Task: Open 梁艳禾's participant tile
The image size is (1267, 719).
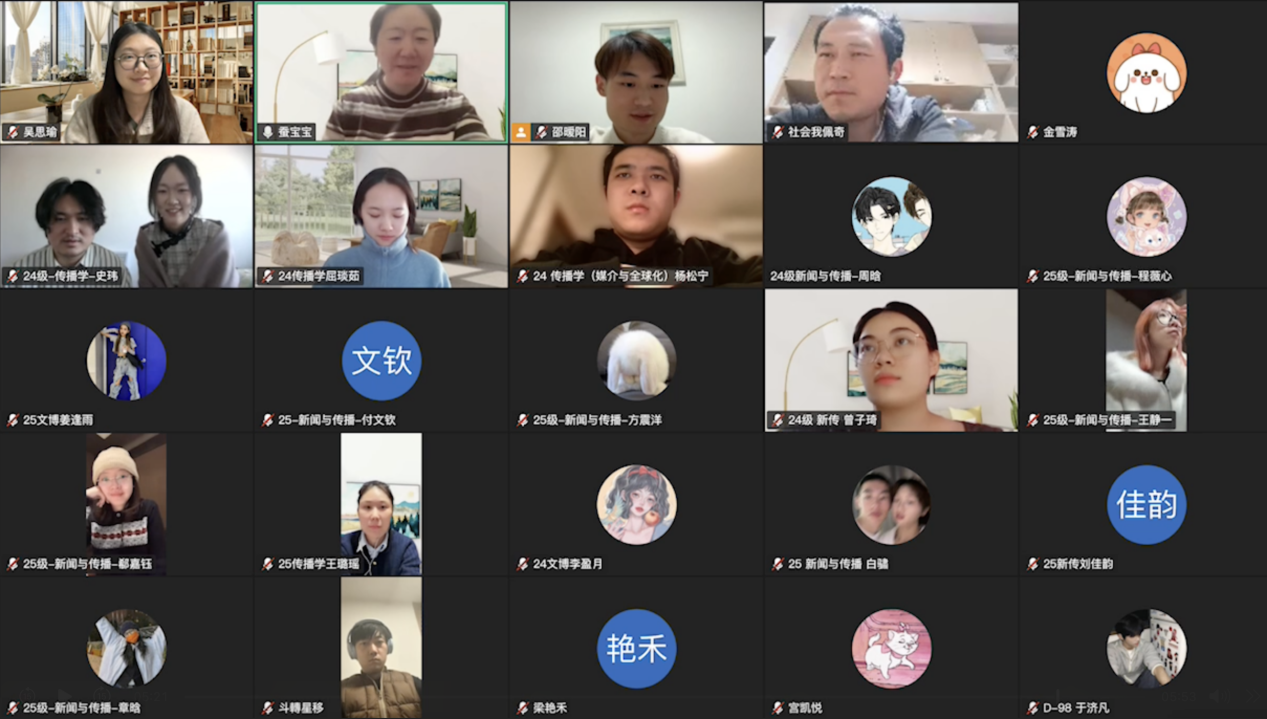Action: (x=636, y=648)
